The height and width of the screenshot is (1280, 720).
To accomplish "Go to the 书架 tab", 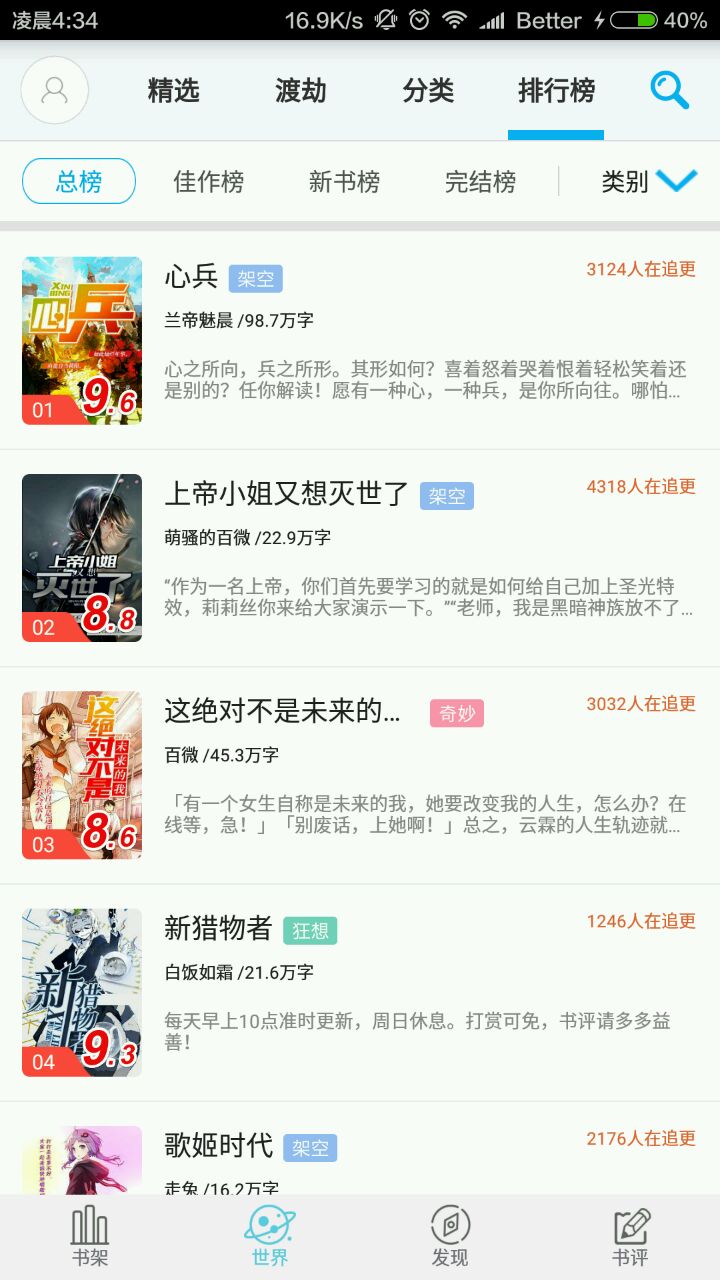I will [90, 1238].
